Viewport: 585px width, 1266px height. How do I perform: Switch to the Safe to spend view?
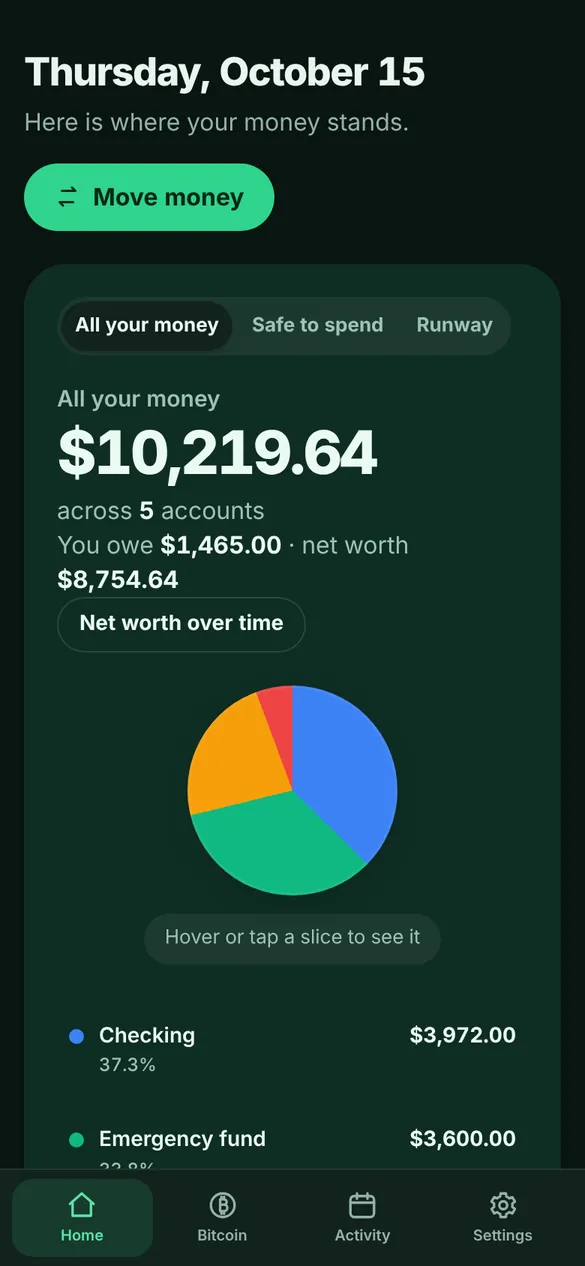pos(317,325)
